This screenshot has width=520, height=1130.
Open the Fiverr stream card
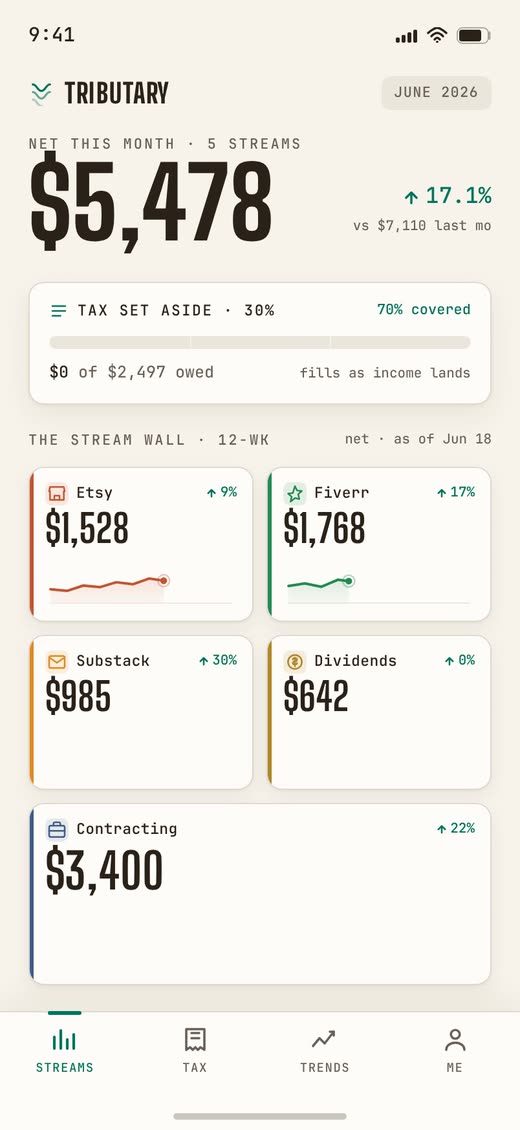point(379,544)
